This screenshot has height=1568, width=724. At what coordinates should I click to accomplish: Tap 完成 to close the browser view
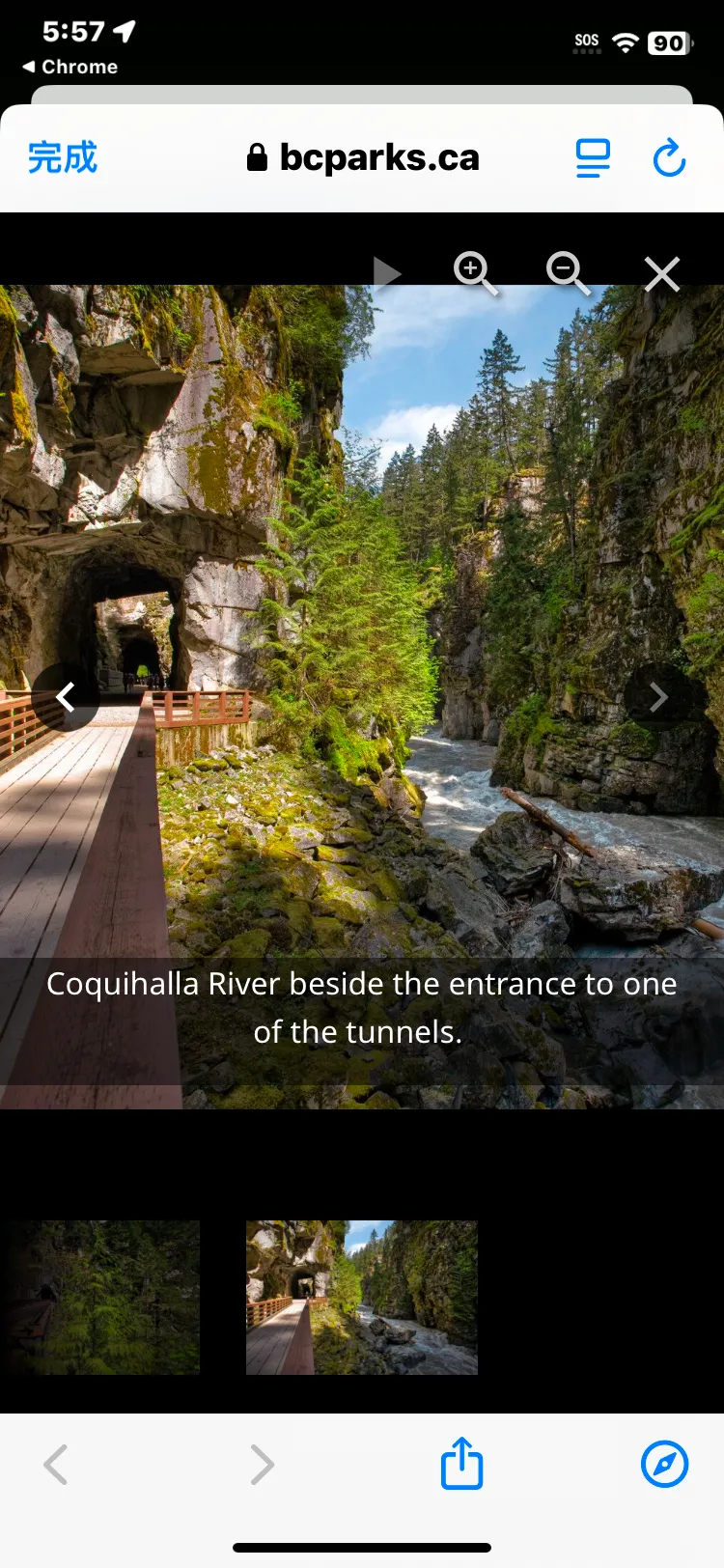coord(63,157)
